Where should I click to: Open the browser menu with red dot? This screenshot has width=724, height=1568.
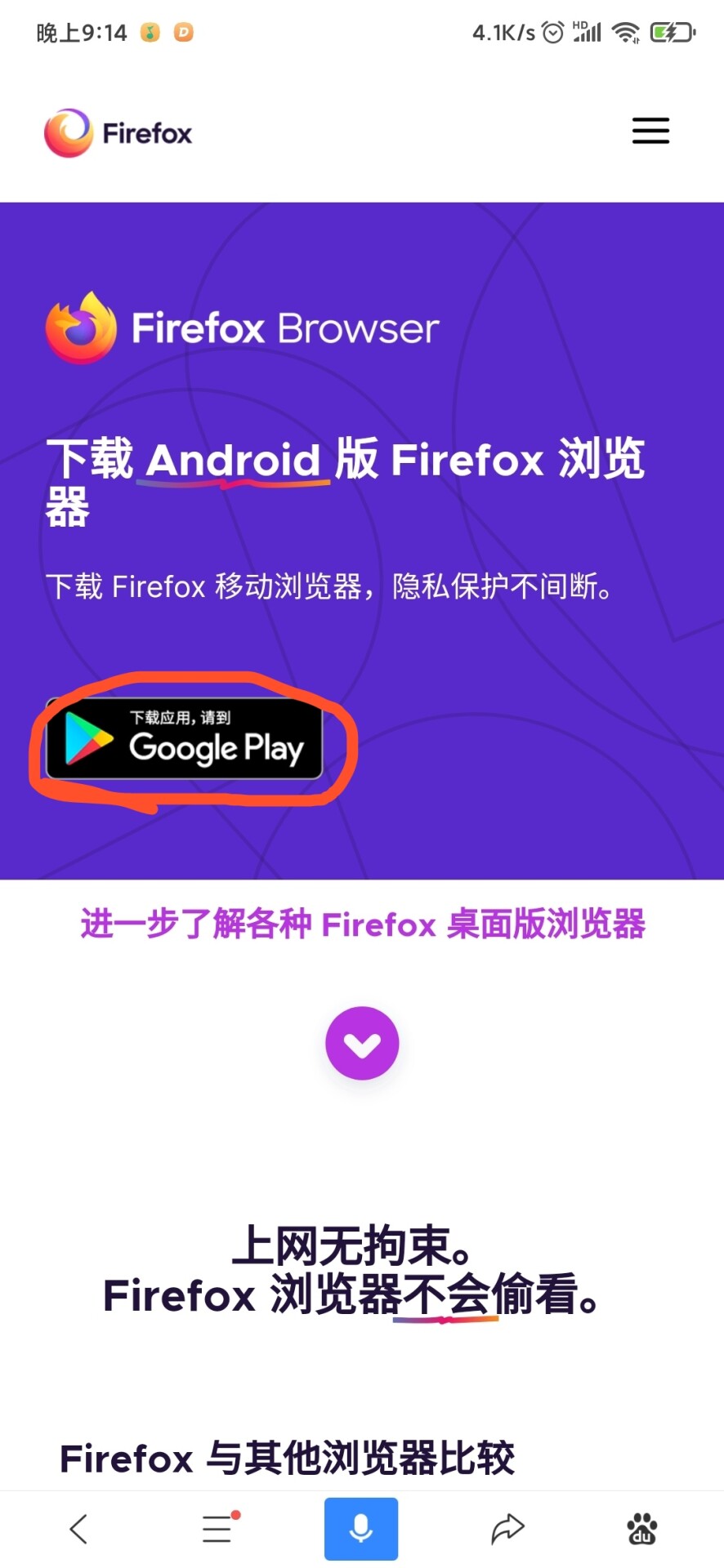(x=218, y=1528)
